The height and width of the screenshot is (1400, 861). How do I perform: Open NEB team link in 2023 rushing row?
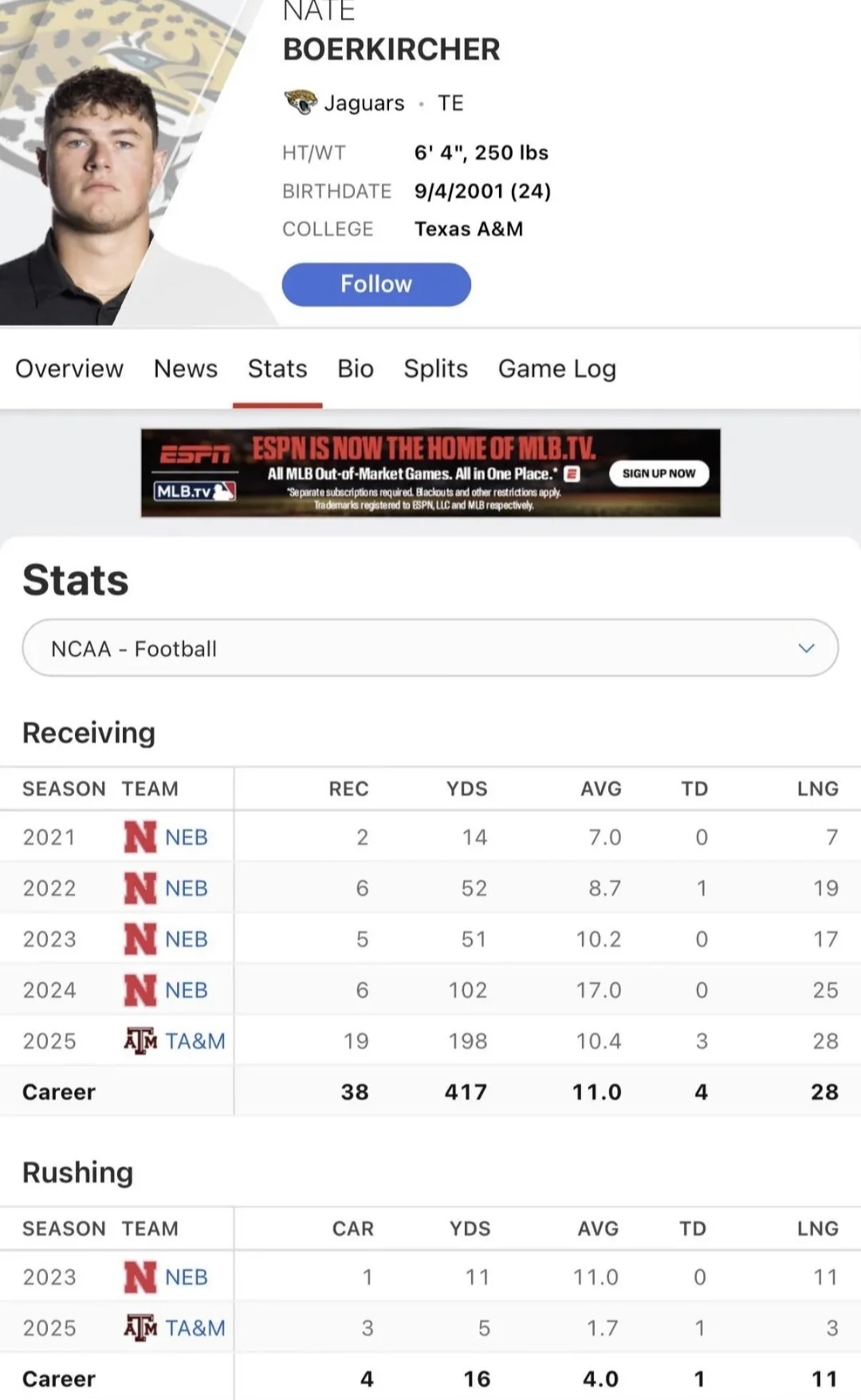pos(186,1278)
